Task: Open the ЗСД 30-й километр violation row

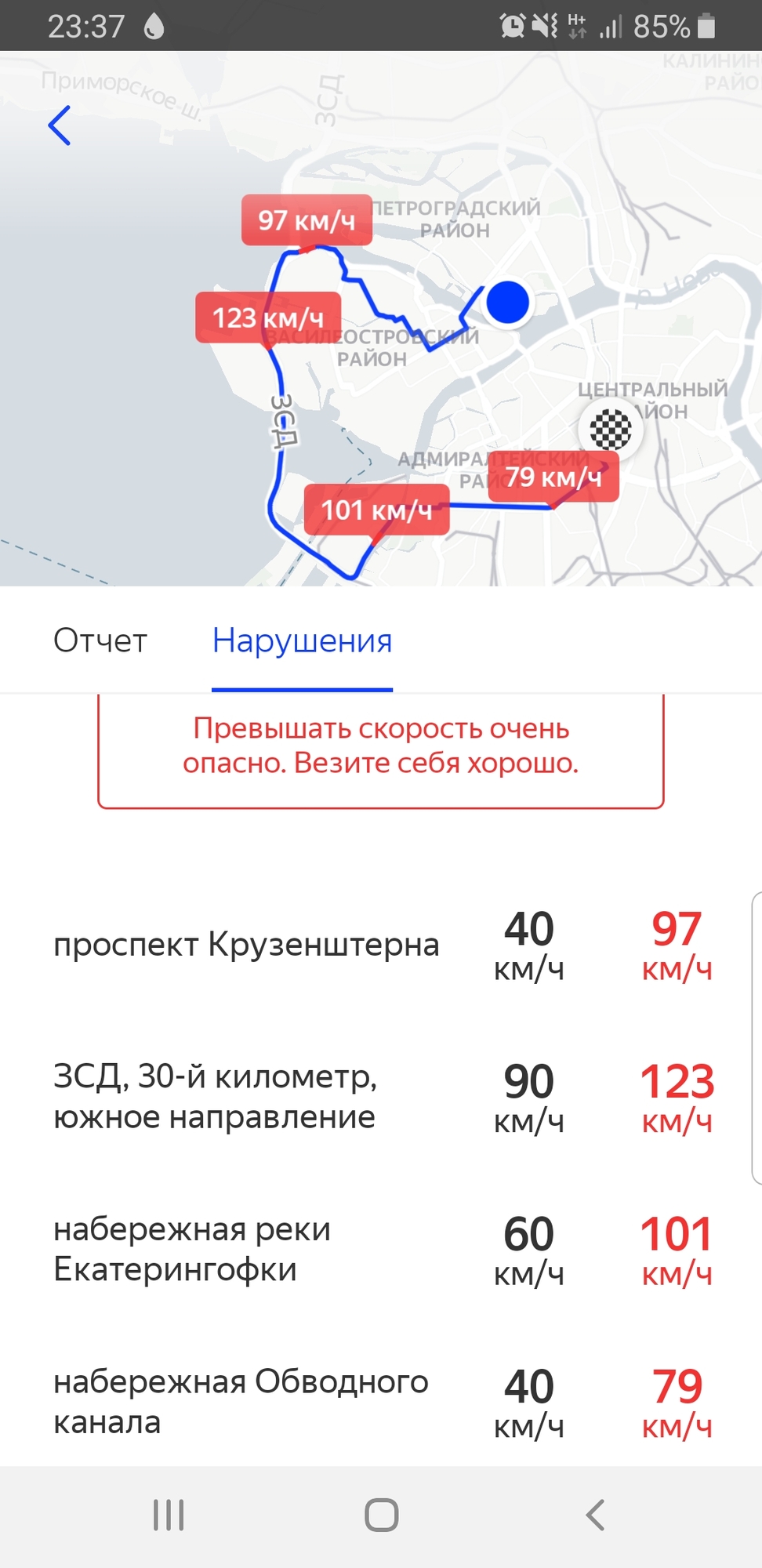Action: pyautogui.click(x=381, y=1098)
